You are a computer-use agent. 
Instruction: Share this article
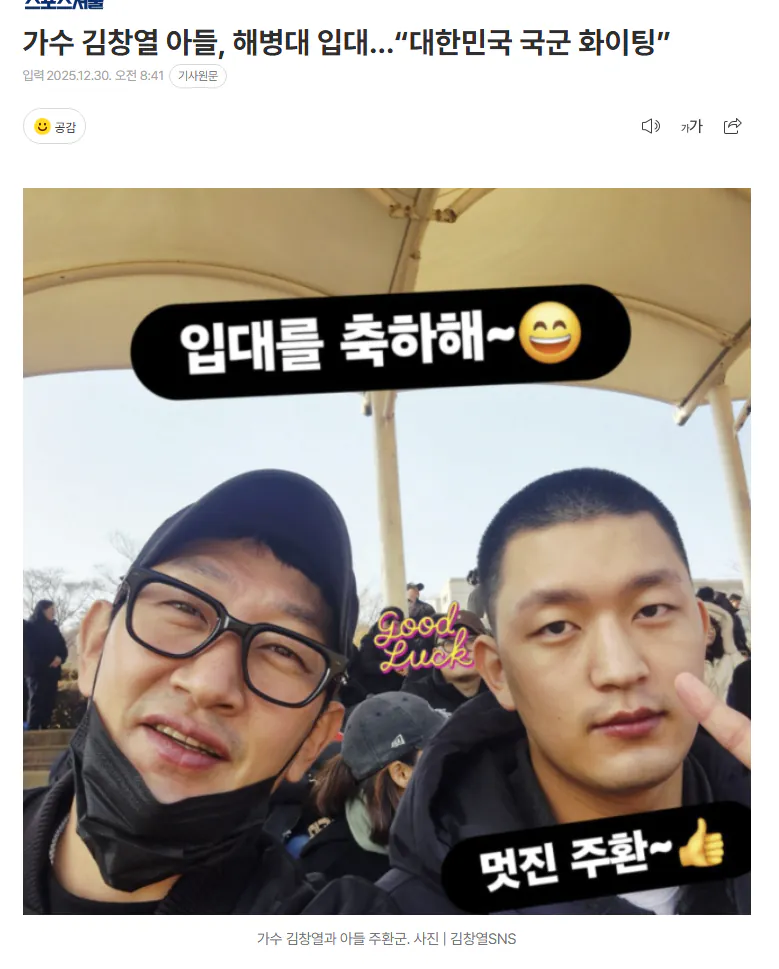pyautogui.click(x=732, y=126)
